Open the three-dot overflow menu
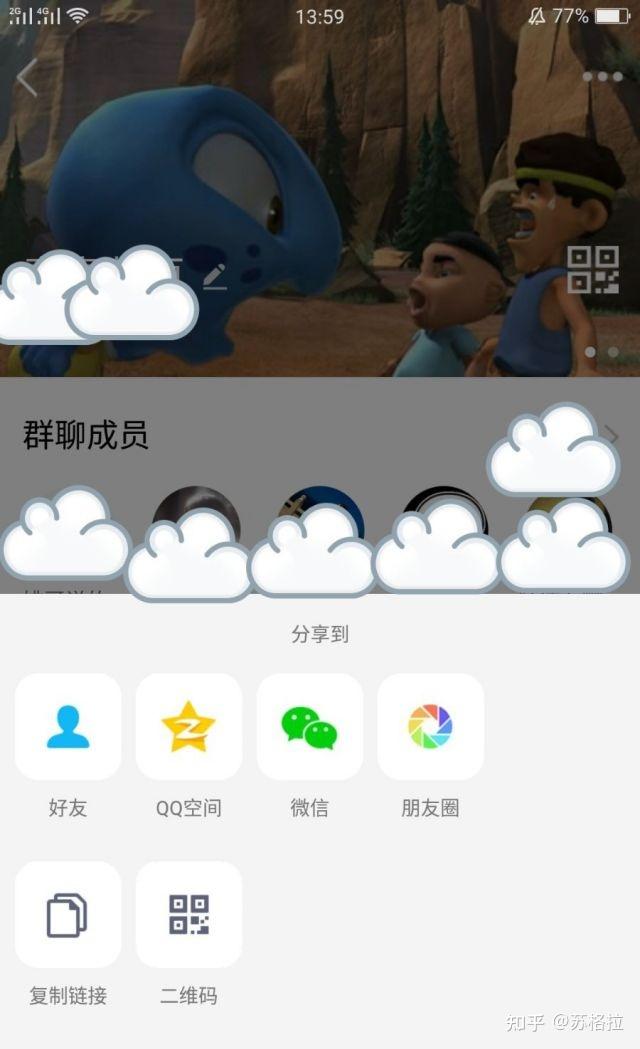Viewport: 640px width, 1049px height. click(602, 77)
